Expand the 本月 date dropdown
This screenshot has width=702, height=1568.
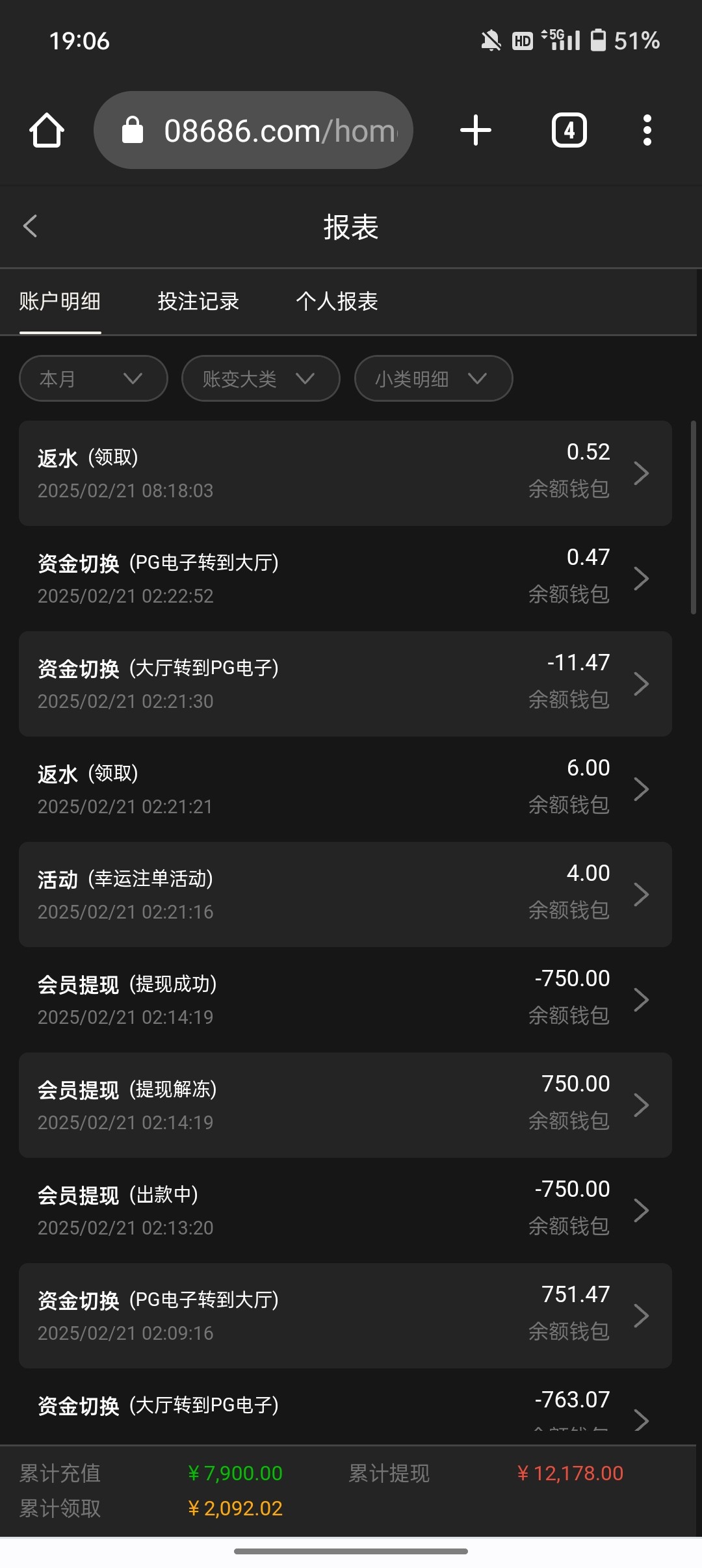[x=94, y=378]
